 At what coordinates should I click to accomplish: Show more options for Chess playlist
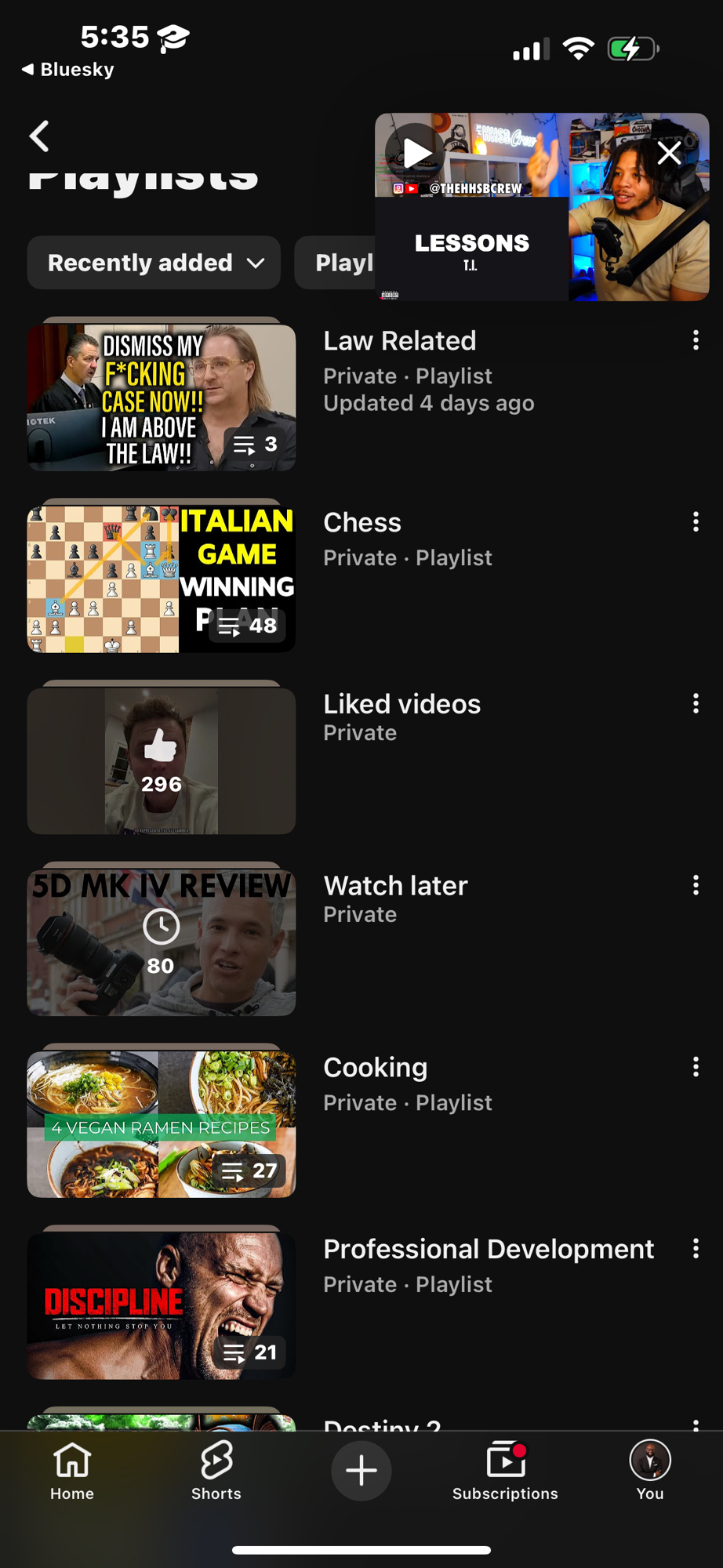pos(696,522)
